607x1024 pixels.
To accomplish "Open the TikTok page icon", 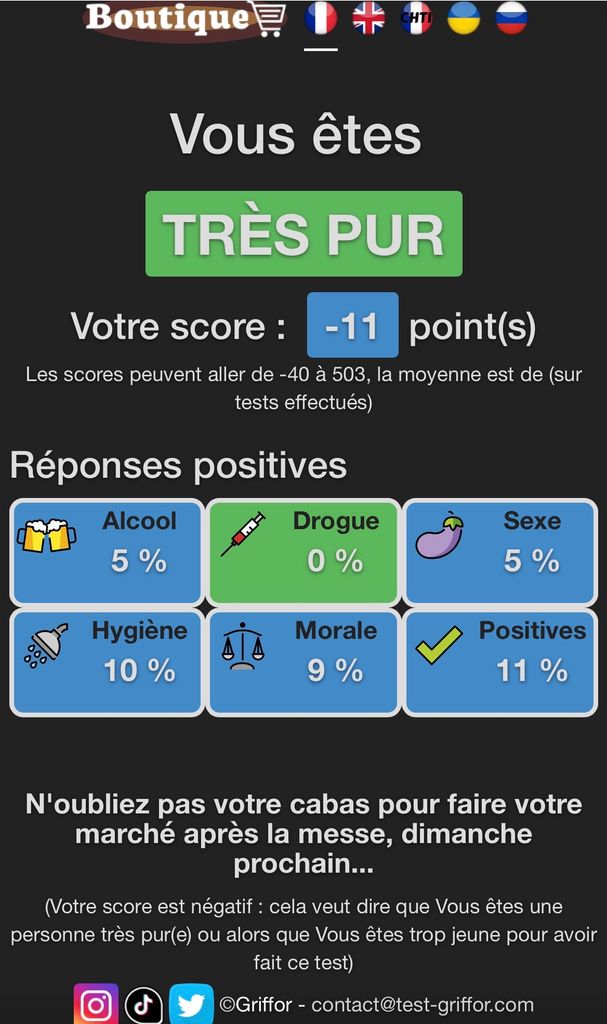I will point(144,1004).
